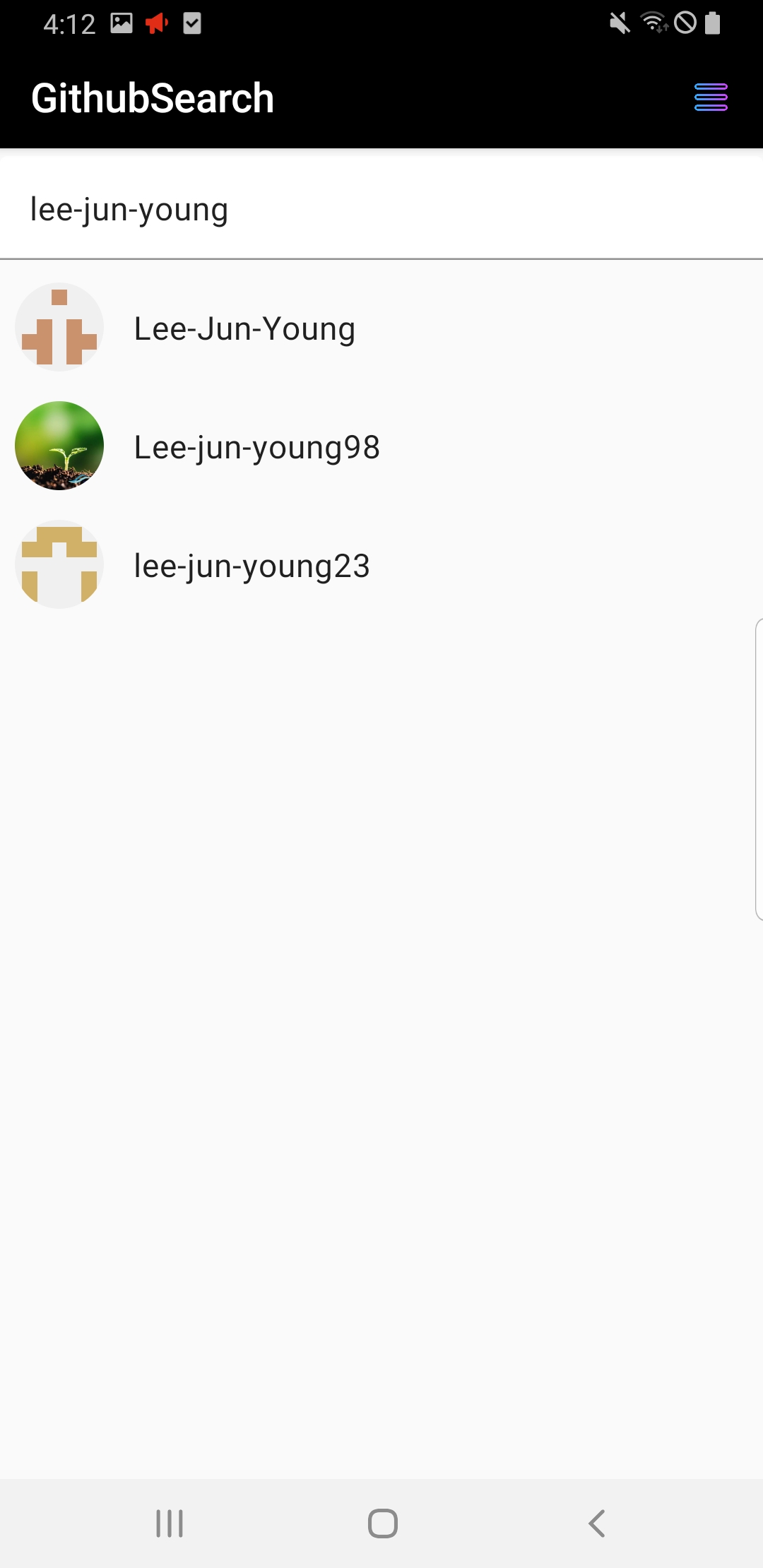Screen dimensions: 763x1568
Task: Click the yellow identicon avatar of lee-jun-young23
Action: [x=59, y=564]
